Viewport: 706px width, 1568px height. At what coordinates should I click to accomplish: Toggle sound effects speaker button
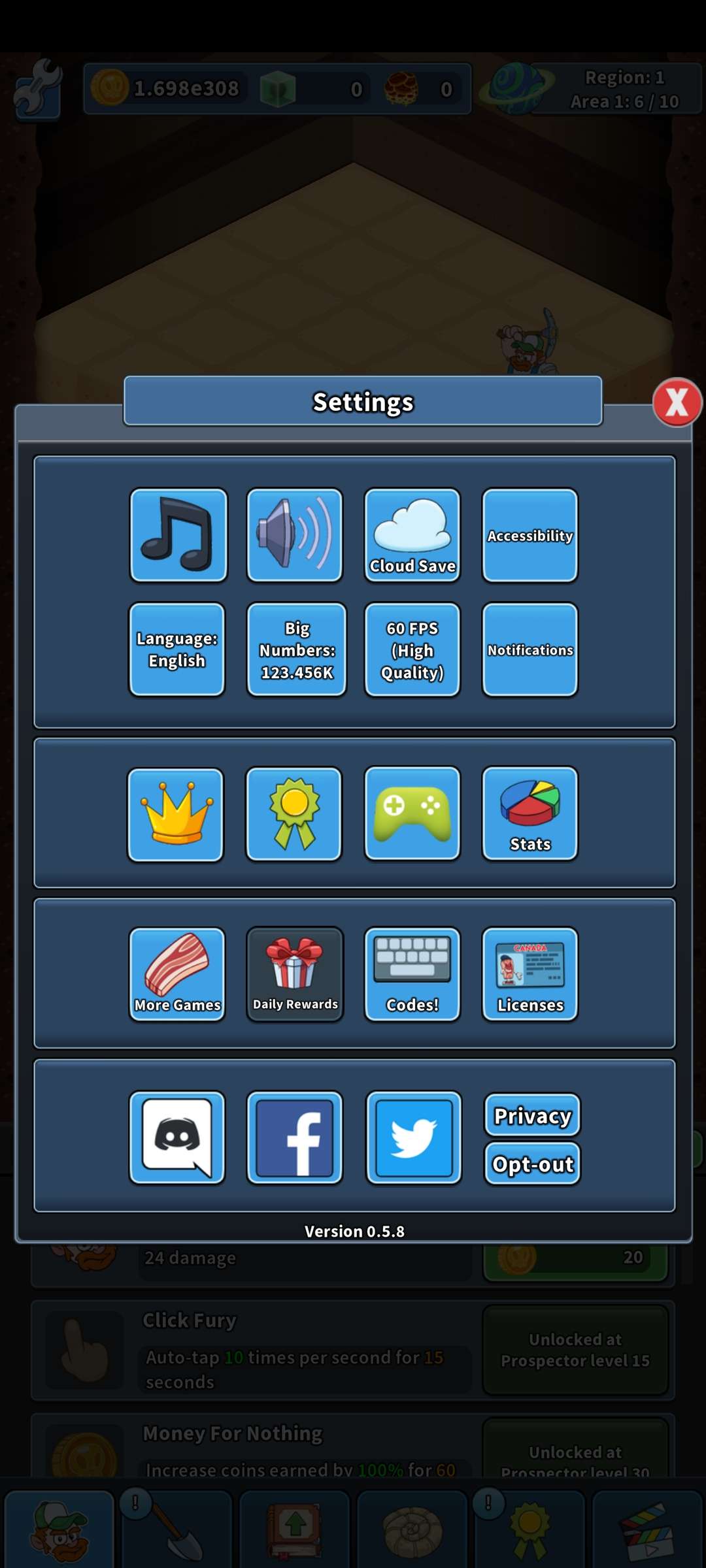(x=295, y=535)
